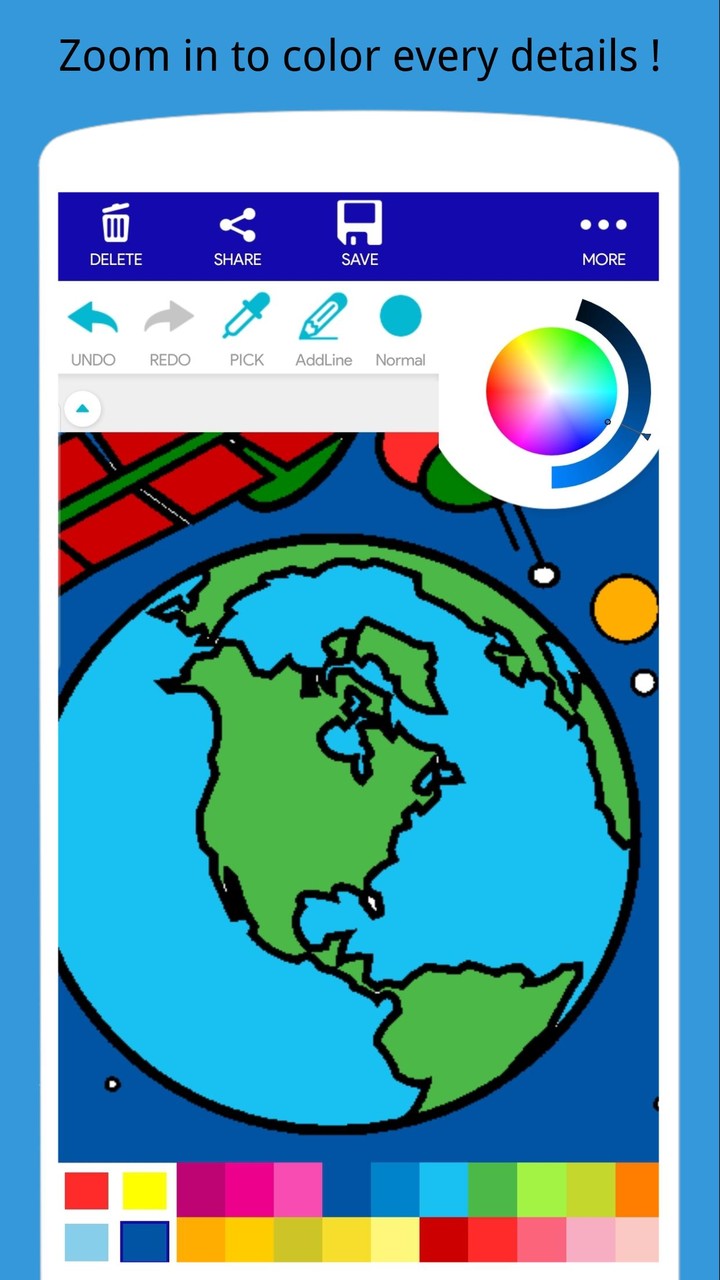720x1280 pixels.
Task: Pick a hue from the color wheel
Action: 550,390
